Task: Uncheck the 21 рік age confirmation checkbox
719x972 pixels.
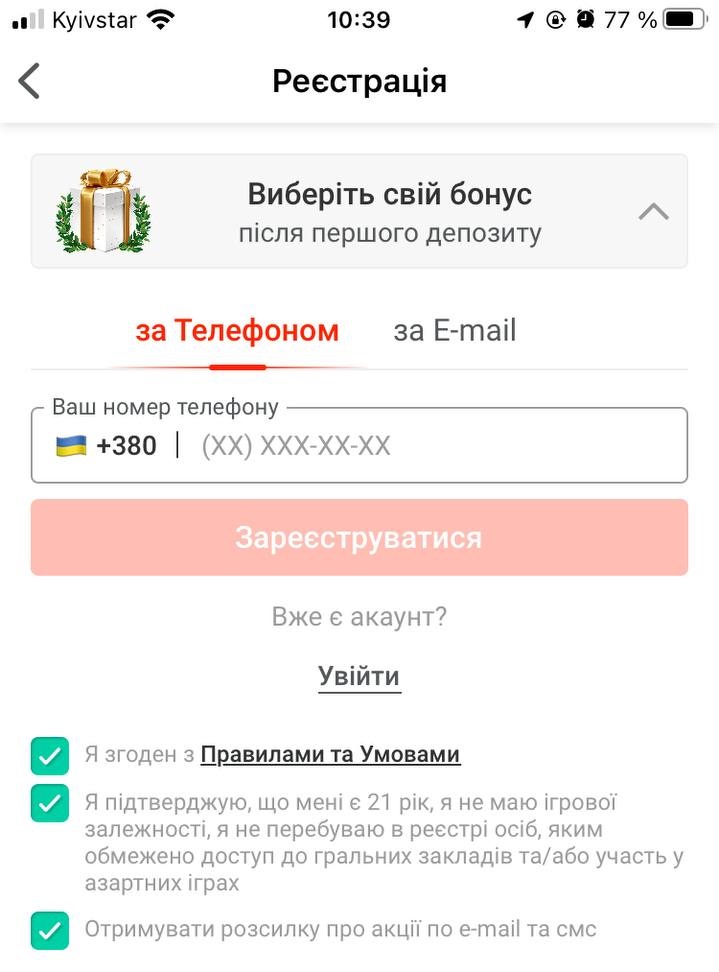Action: point(50,803)
